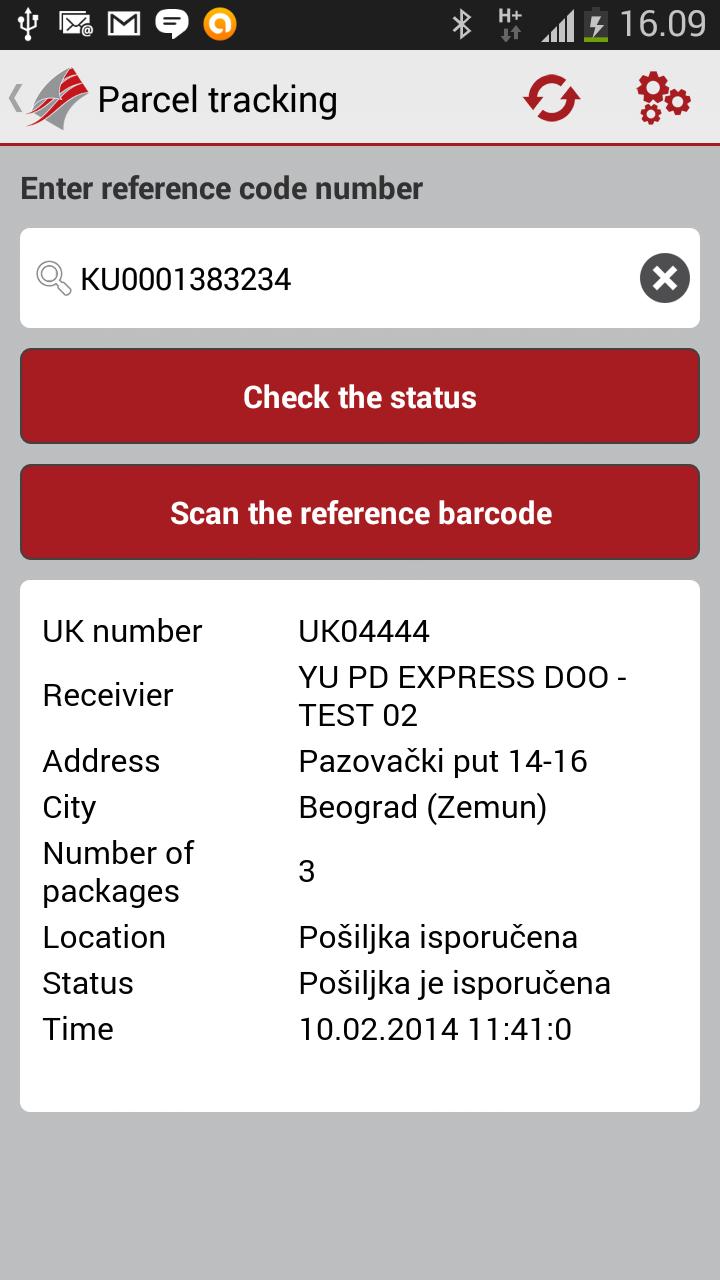Open the settings gears
The width and height of the screenshot is (720, 1280).
tap(663, 99)
